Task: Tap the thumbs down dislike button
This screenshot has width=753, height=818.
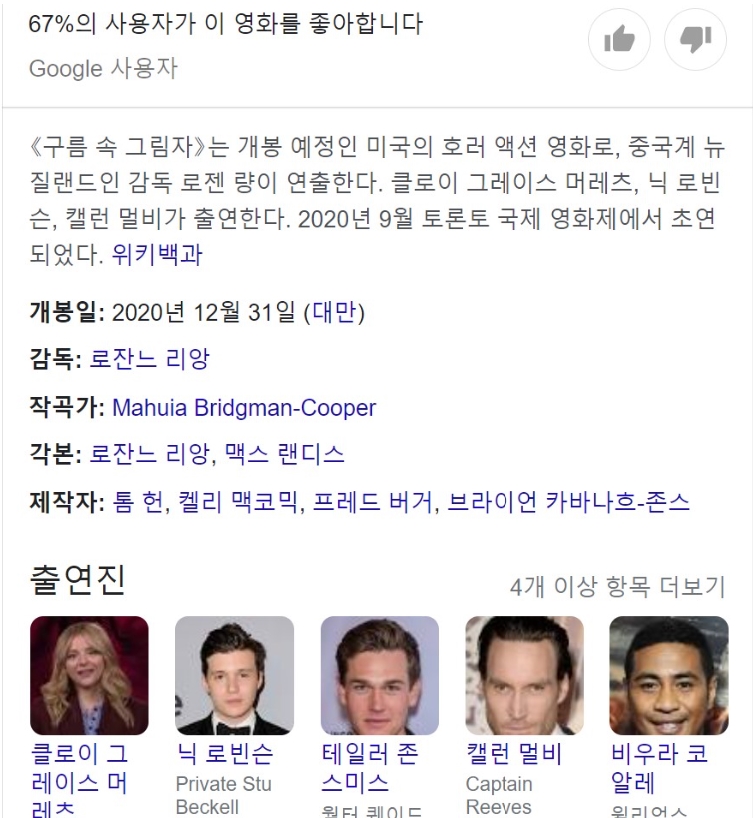Action: point(696,40)
